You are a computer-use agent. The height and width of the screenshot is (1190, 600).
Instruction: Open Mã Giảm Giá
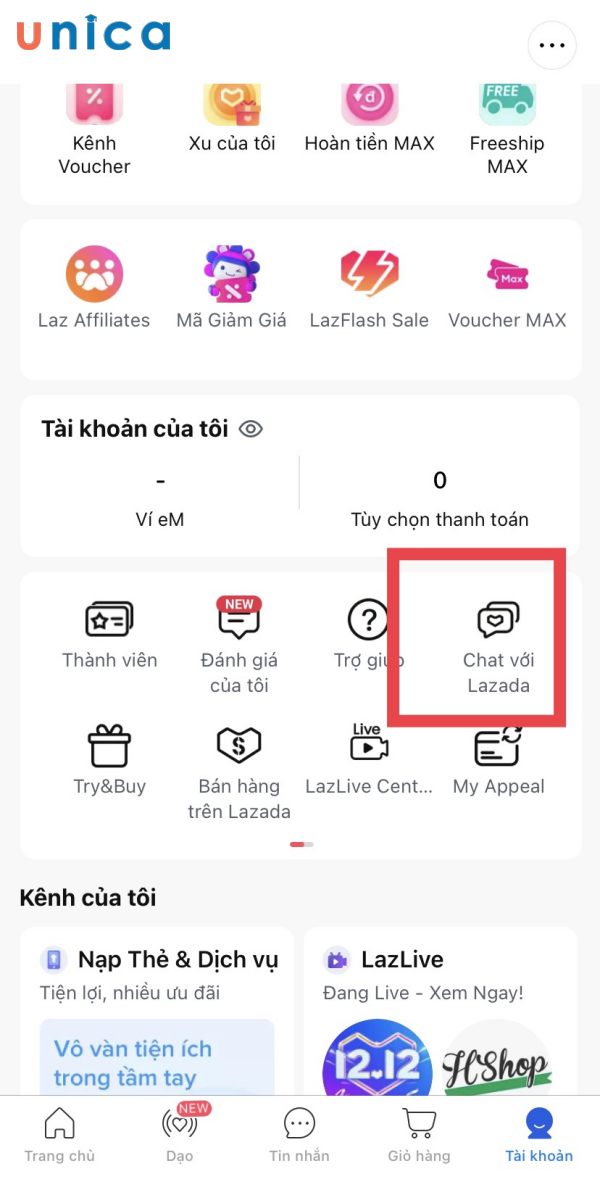(x=231, y=287)
